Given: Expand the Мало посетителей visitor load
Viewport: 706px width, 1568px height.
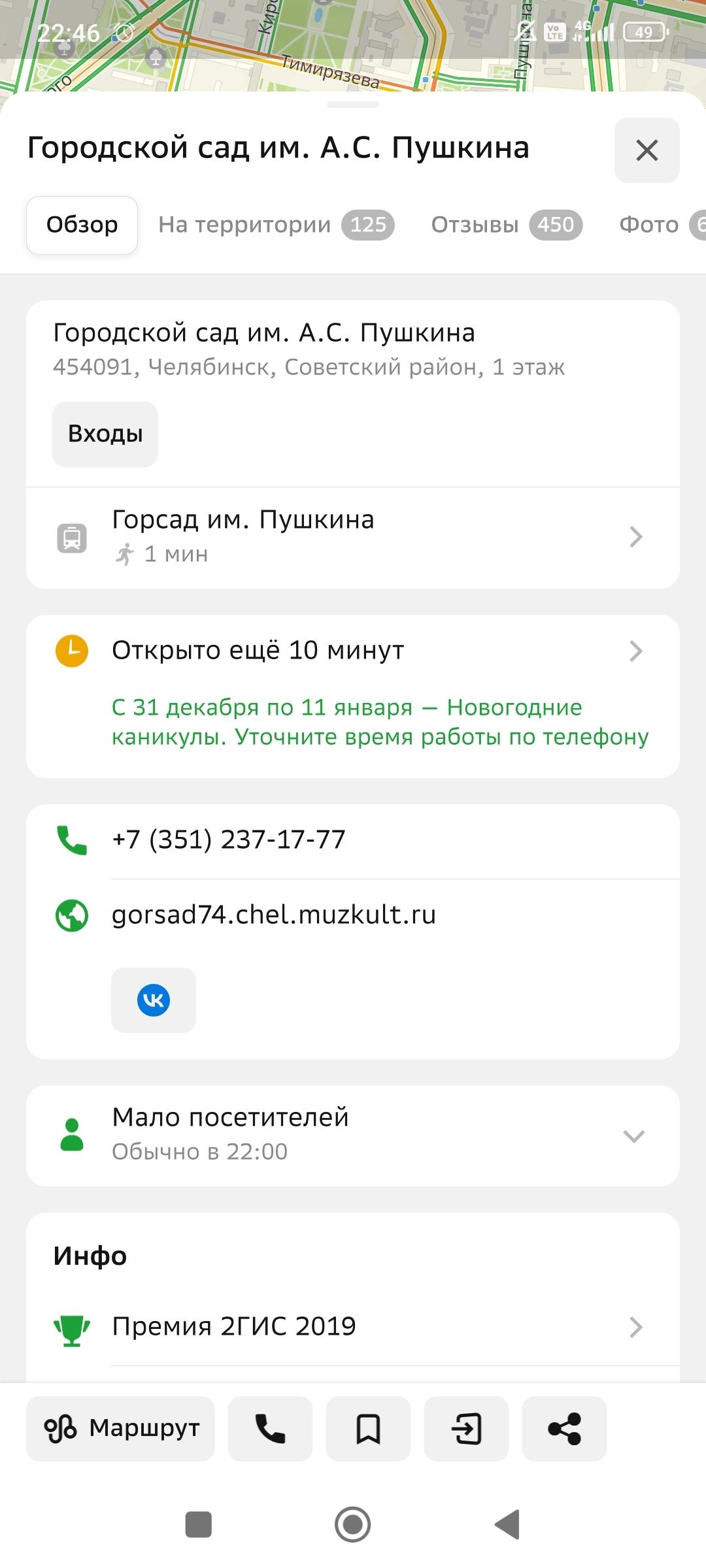Looking at the screenshot, I should [x=353, y=1135].
